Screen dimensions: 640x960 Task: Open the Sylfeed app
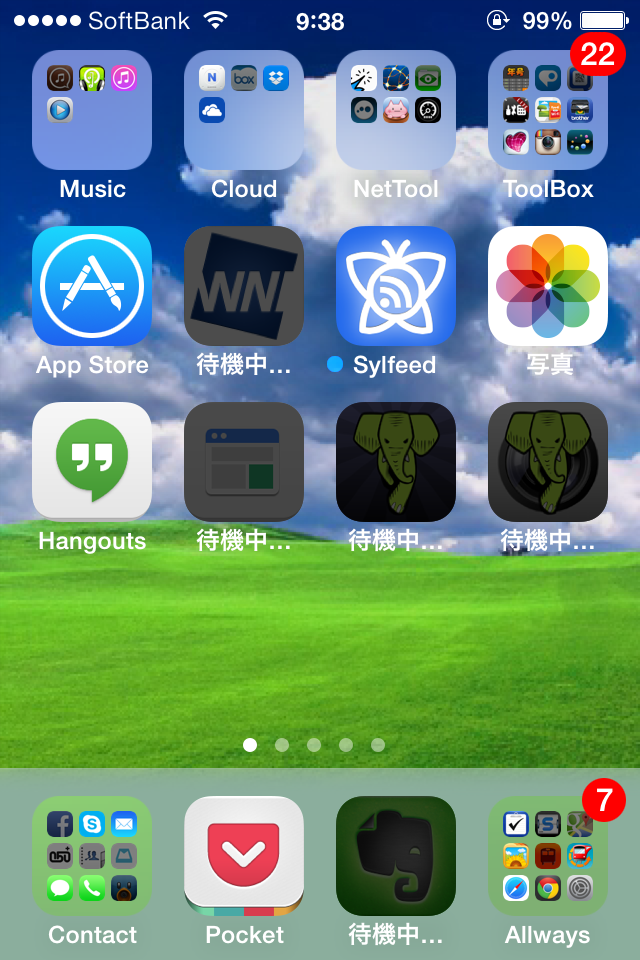(x=396, y=286)
